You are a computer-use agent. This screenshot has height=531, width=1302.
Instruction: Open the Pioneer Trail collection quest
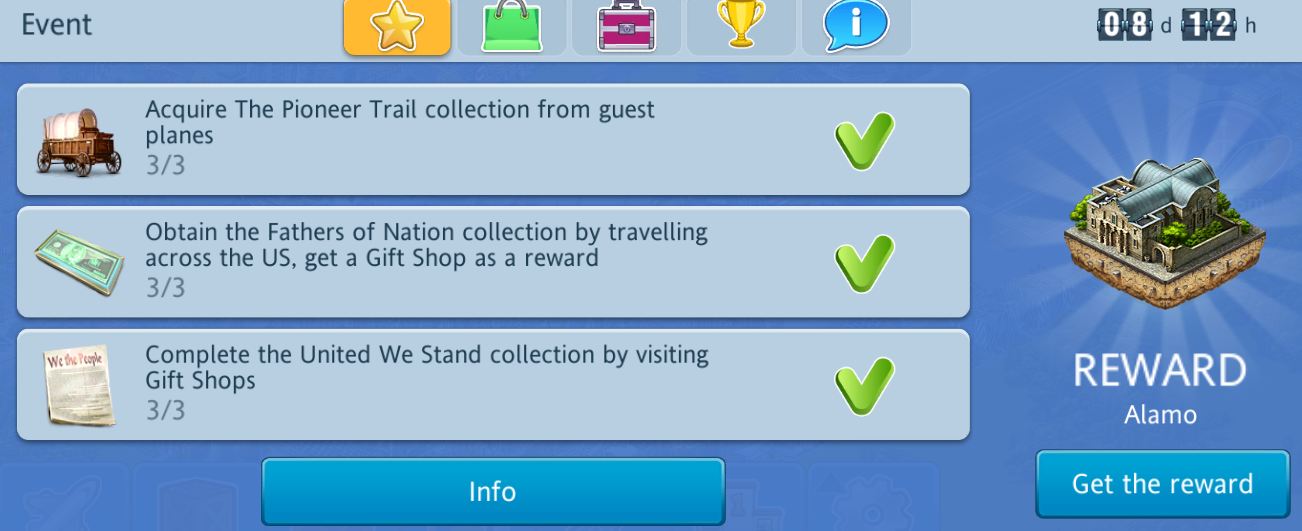click(x=493, y=139)
